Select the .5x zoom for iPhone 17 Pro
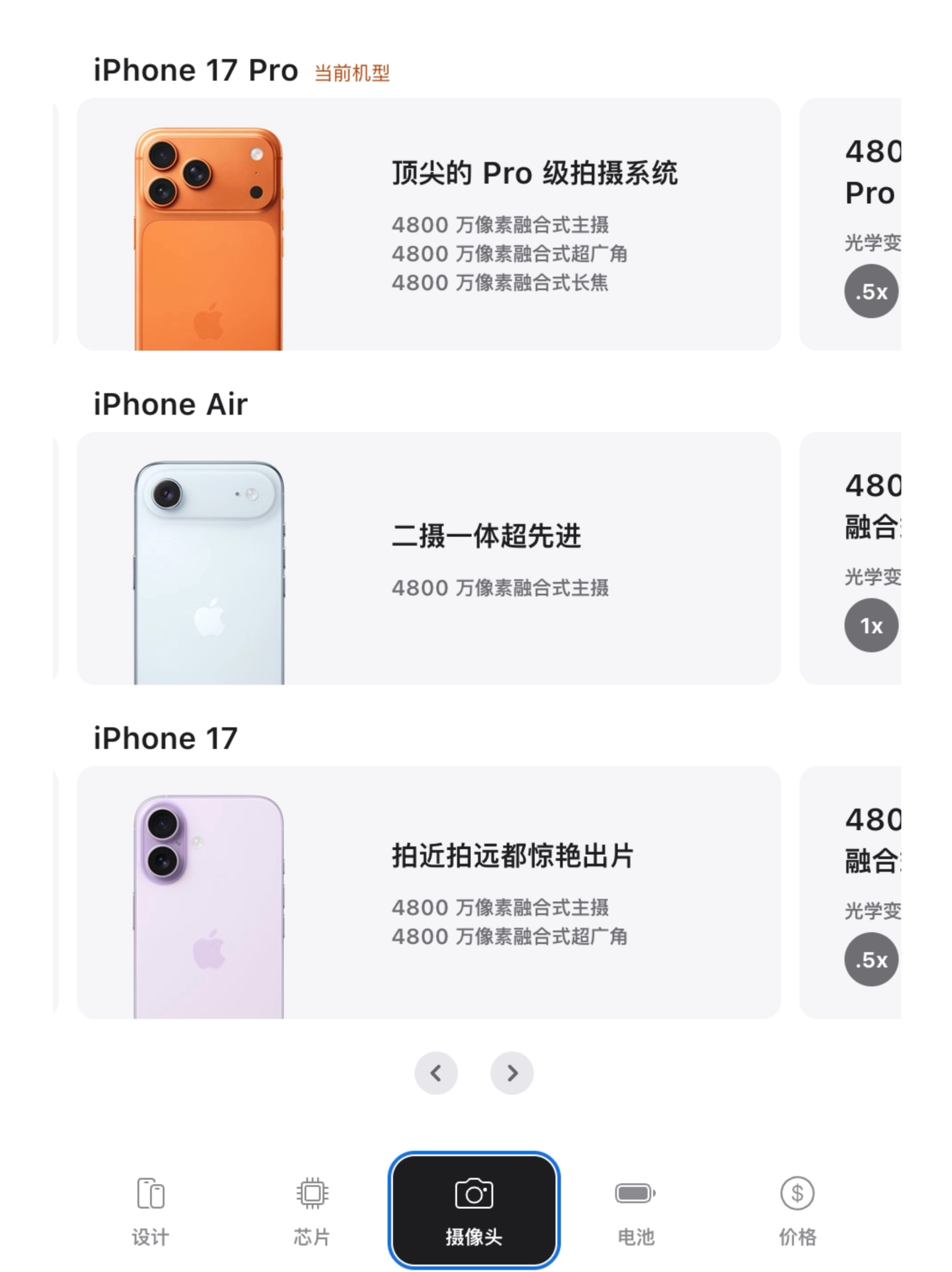 (x=871, y=292)
